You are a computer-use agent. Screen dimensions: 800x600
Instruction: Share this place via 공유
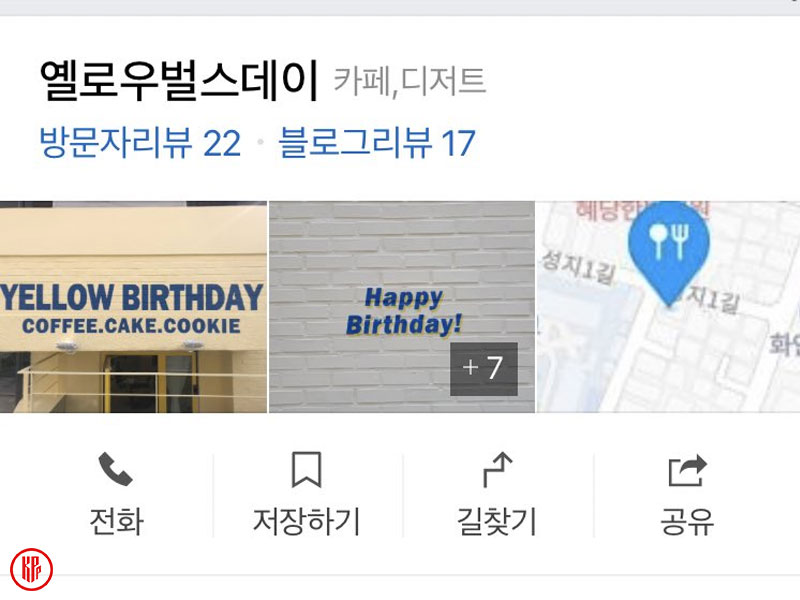click(687, 494)
